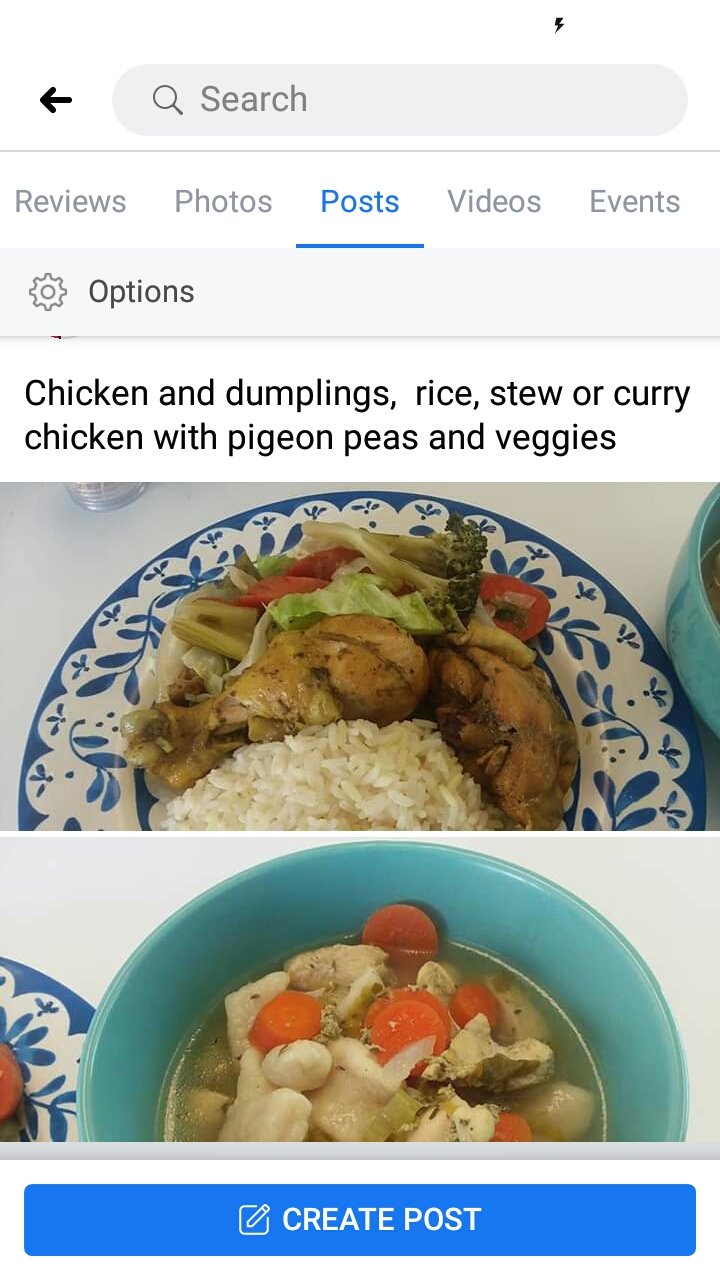Tap the search icon inside the search bar
Image resolution: width=720 pixels, height=1280 pixels.
point(167,99)
